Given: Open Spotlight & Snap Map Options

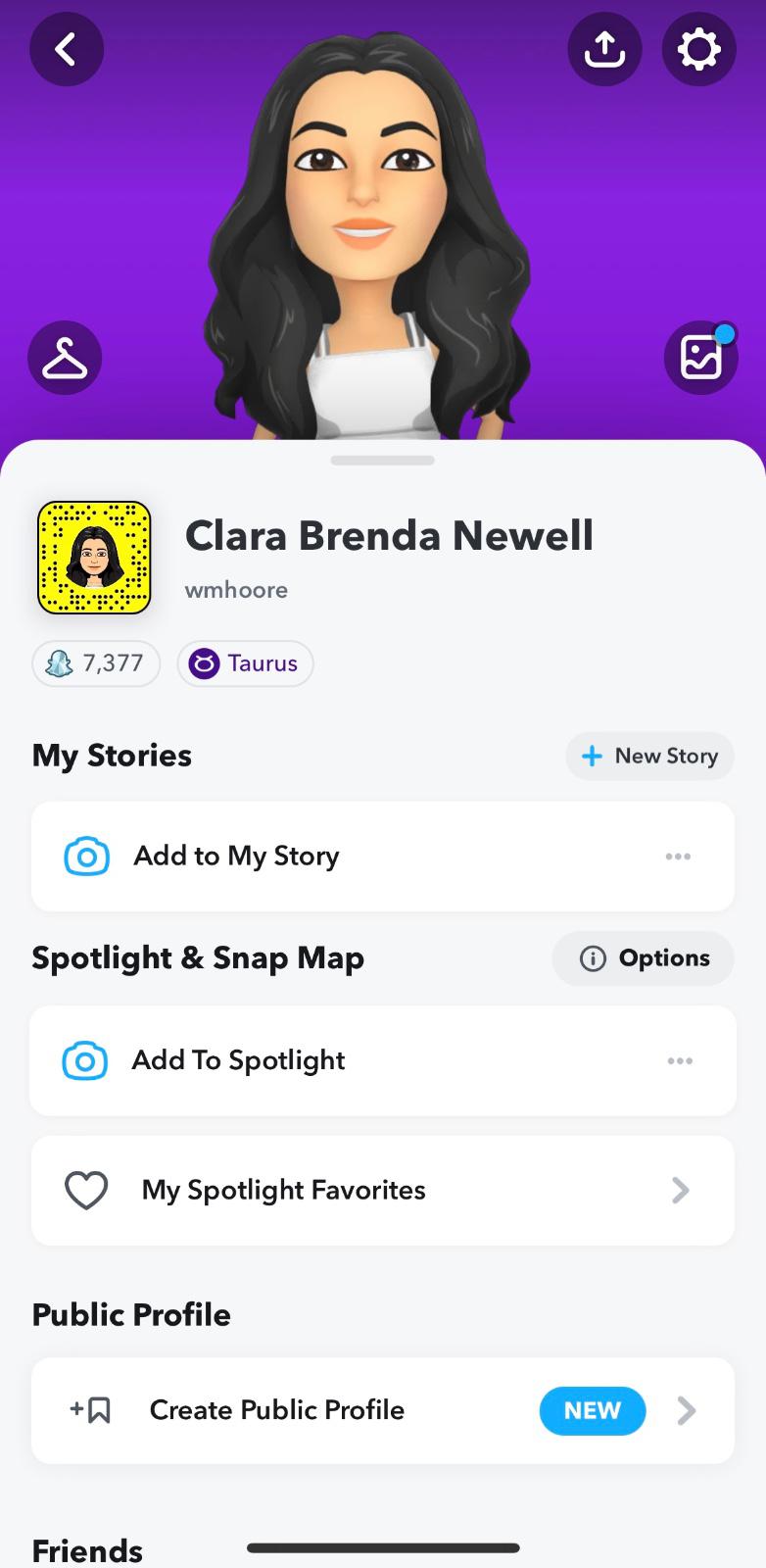Looking at the screenshot, I should click(643, 958).
